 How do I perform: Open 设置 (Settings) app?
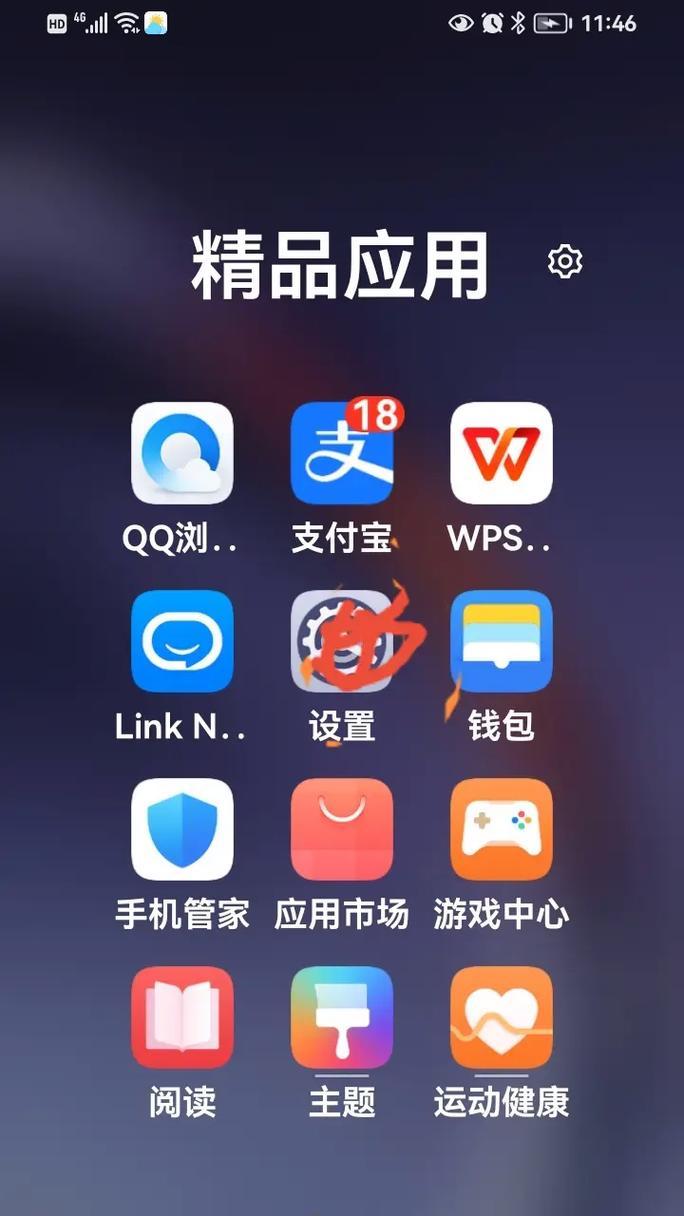[342, 641]
